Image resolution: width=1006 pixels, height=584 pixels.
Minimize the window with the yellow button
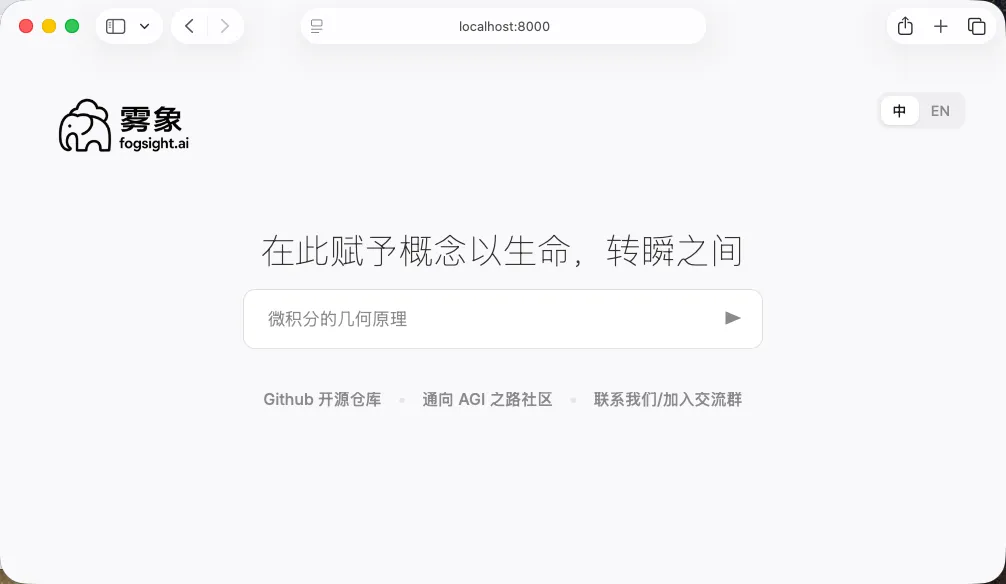coord(49,26)
